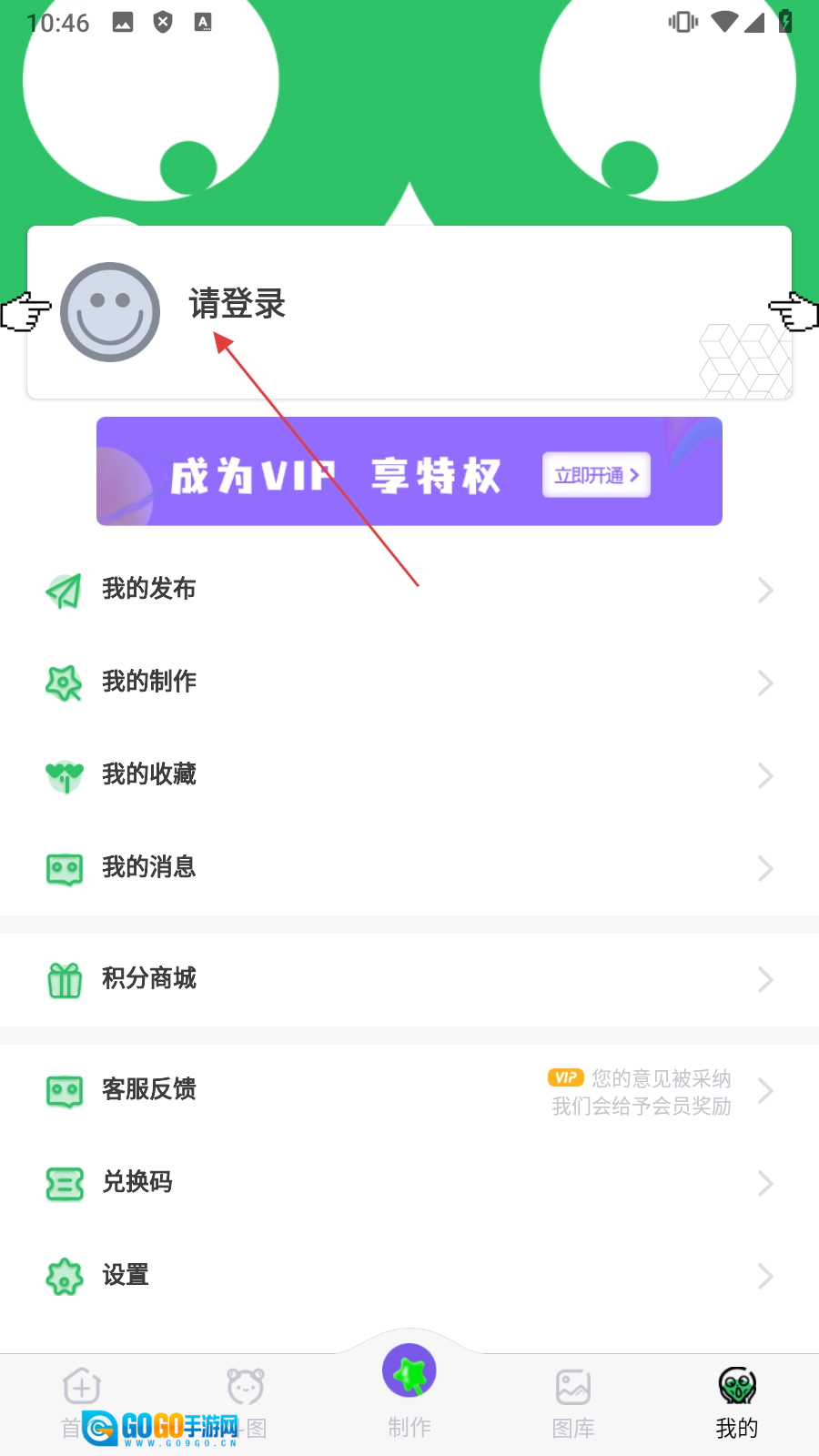This screenshot has width=819, height=1456.
Task: Switch to the bear-icon tab
Action: pos(246,1401)
